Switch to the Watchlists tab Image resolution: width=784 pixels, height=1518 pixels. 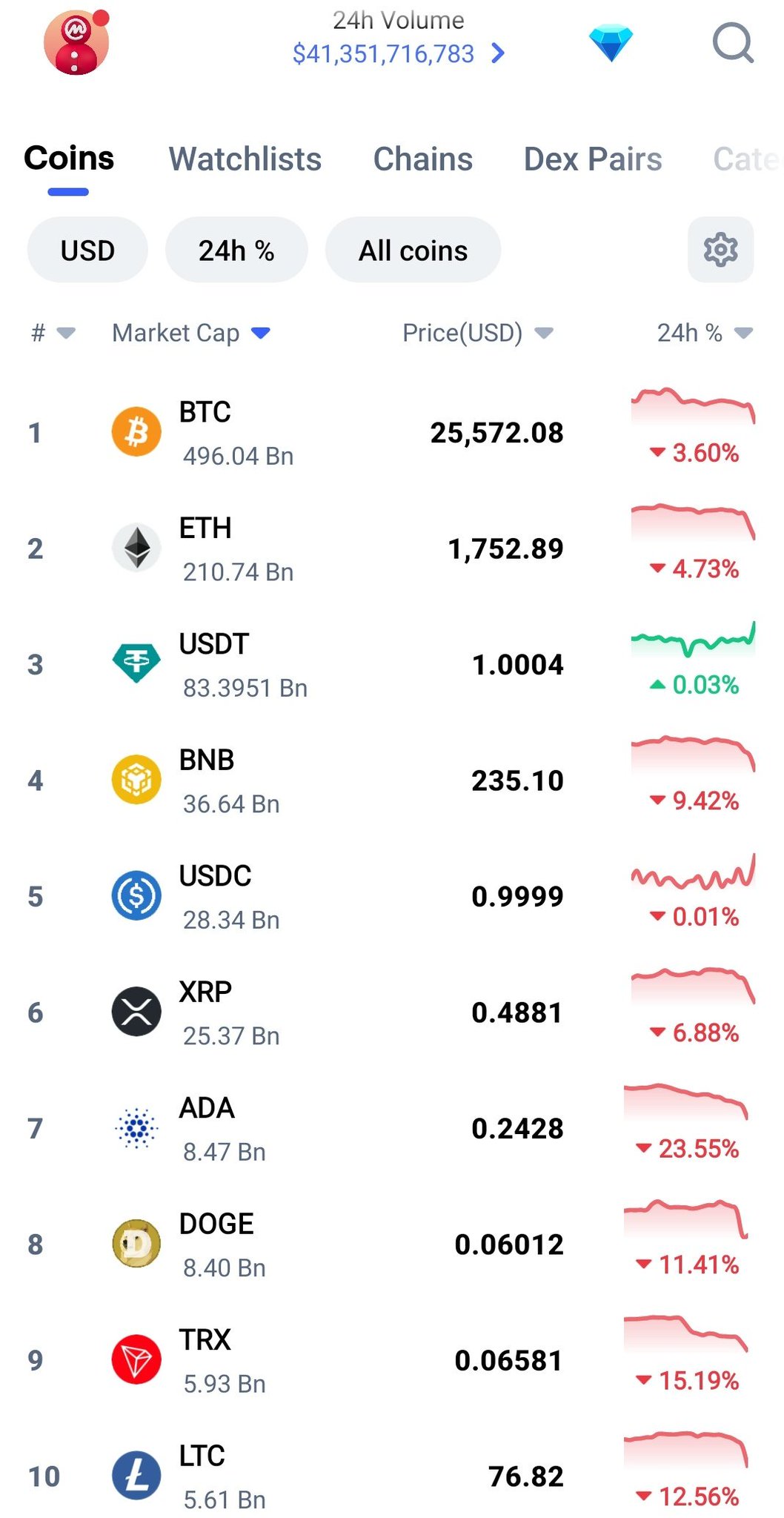(245, 159)
